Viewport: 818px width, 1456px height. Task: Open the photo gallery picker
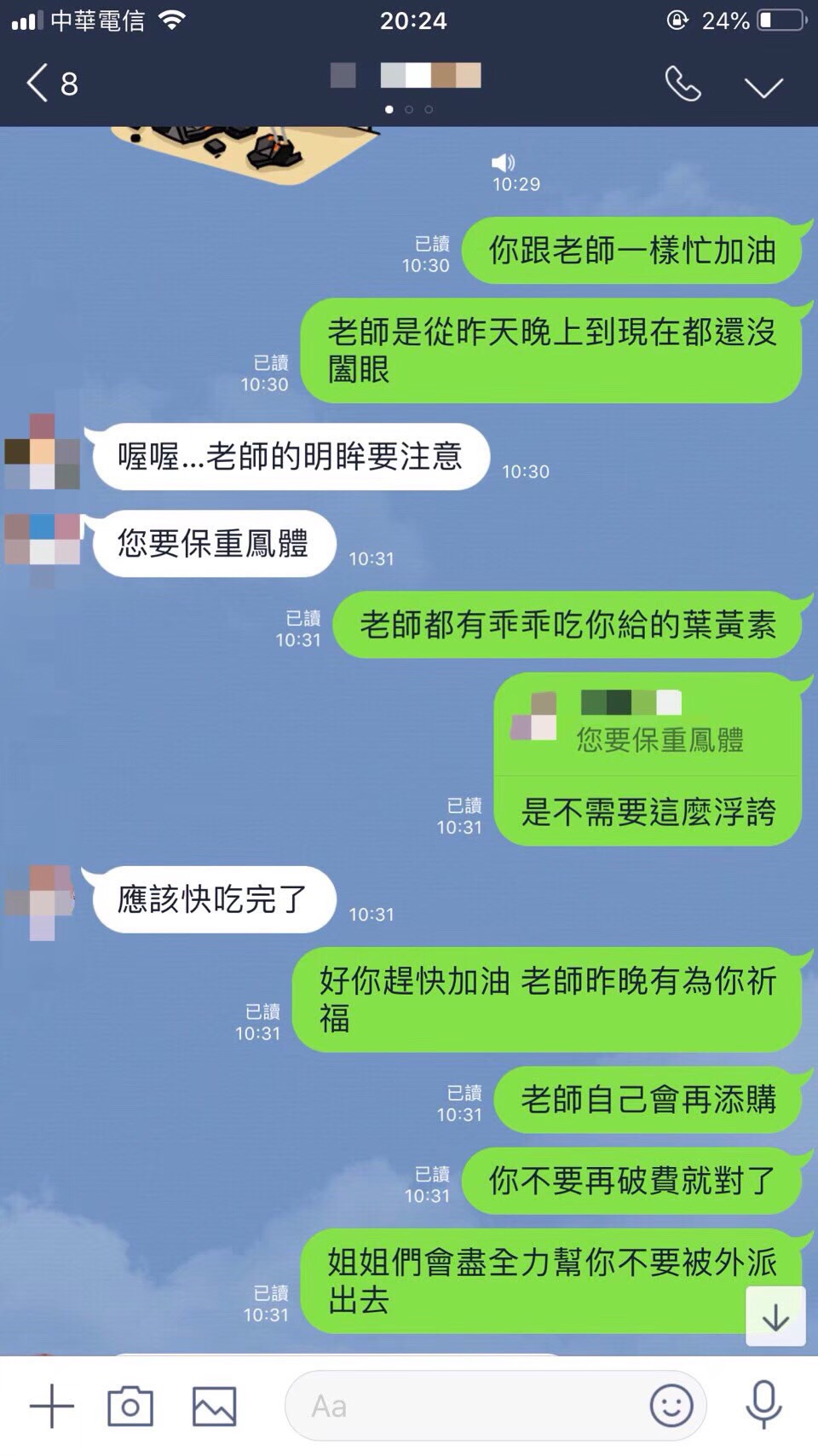click(x=214, y=1406)
